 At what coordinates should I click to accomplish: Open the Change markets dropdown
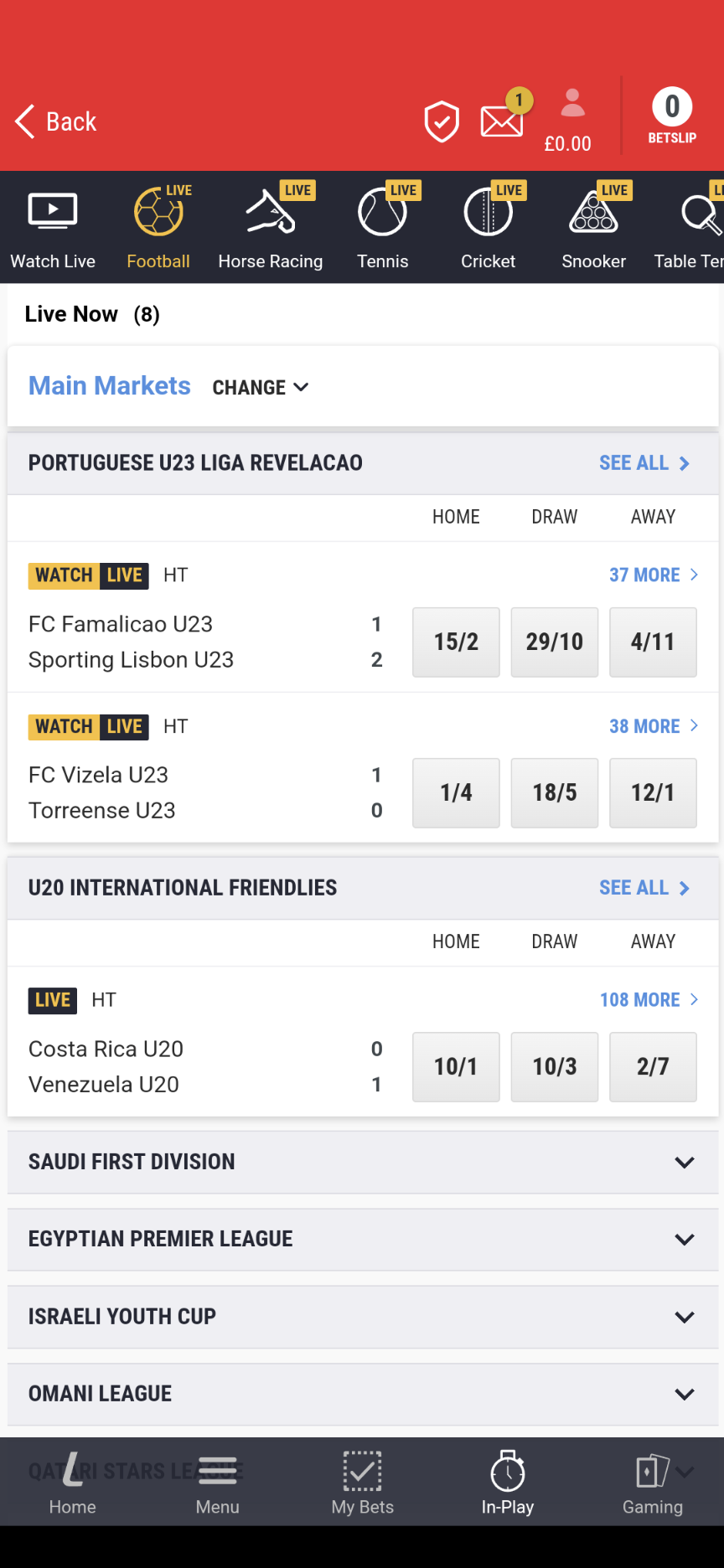pyautogui.click(x=261, y=387)
